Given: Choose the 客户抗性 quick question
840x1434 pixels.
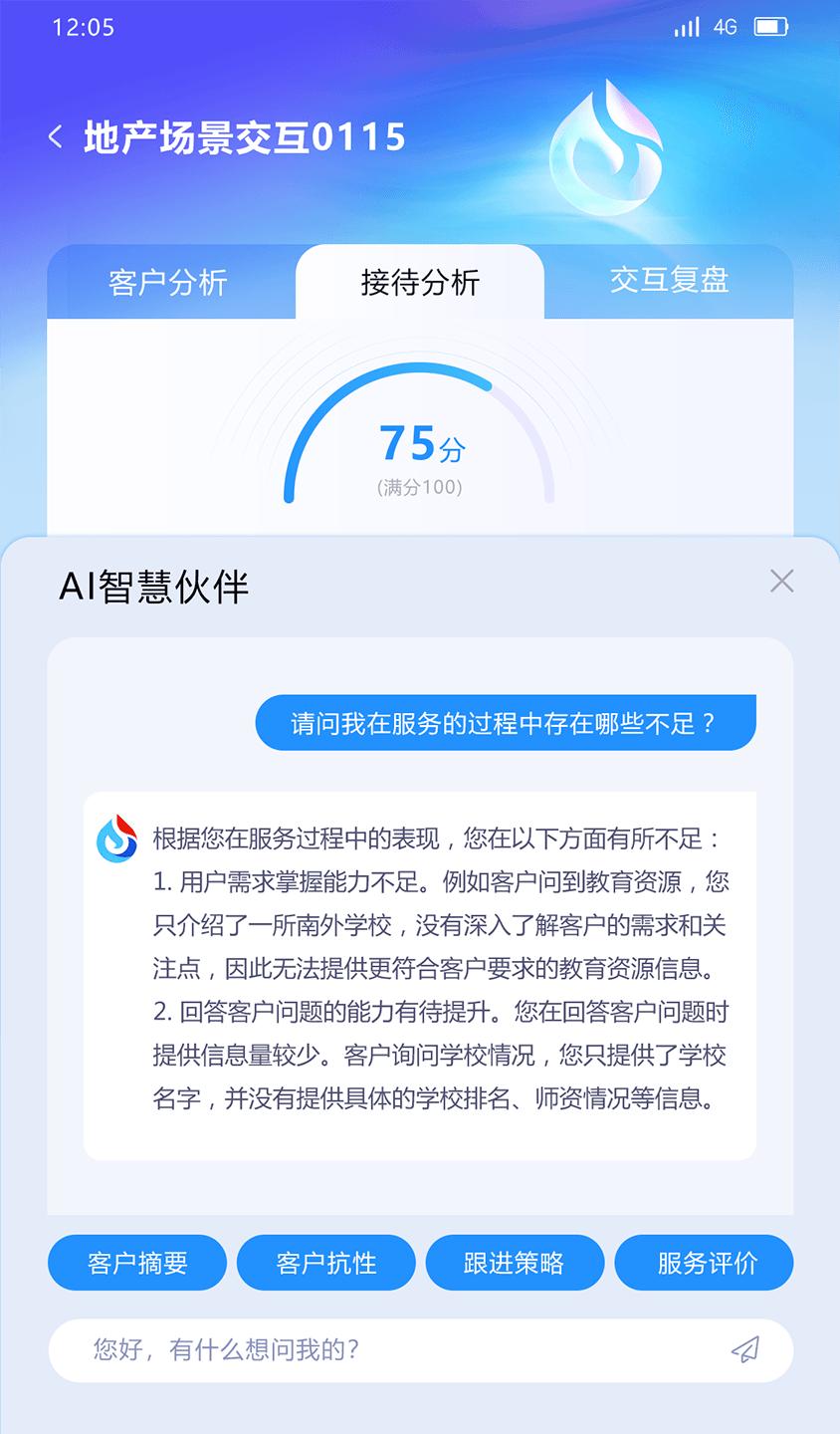Looking at the screenshot, I should pyautogui.click(x=325, y=1263).
